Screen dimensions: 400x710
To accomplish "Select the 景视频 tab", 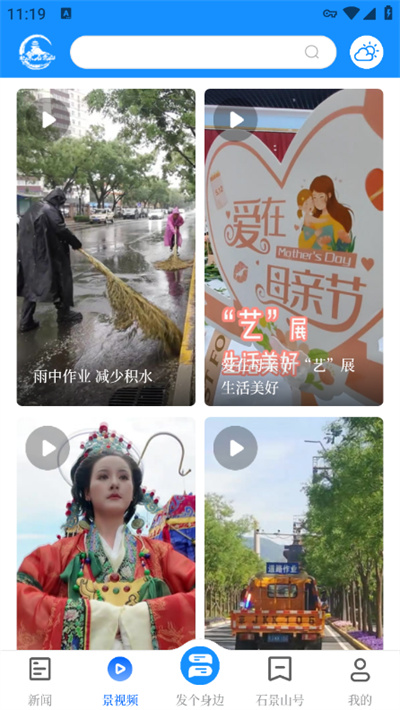I will [x=120, y=681].
